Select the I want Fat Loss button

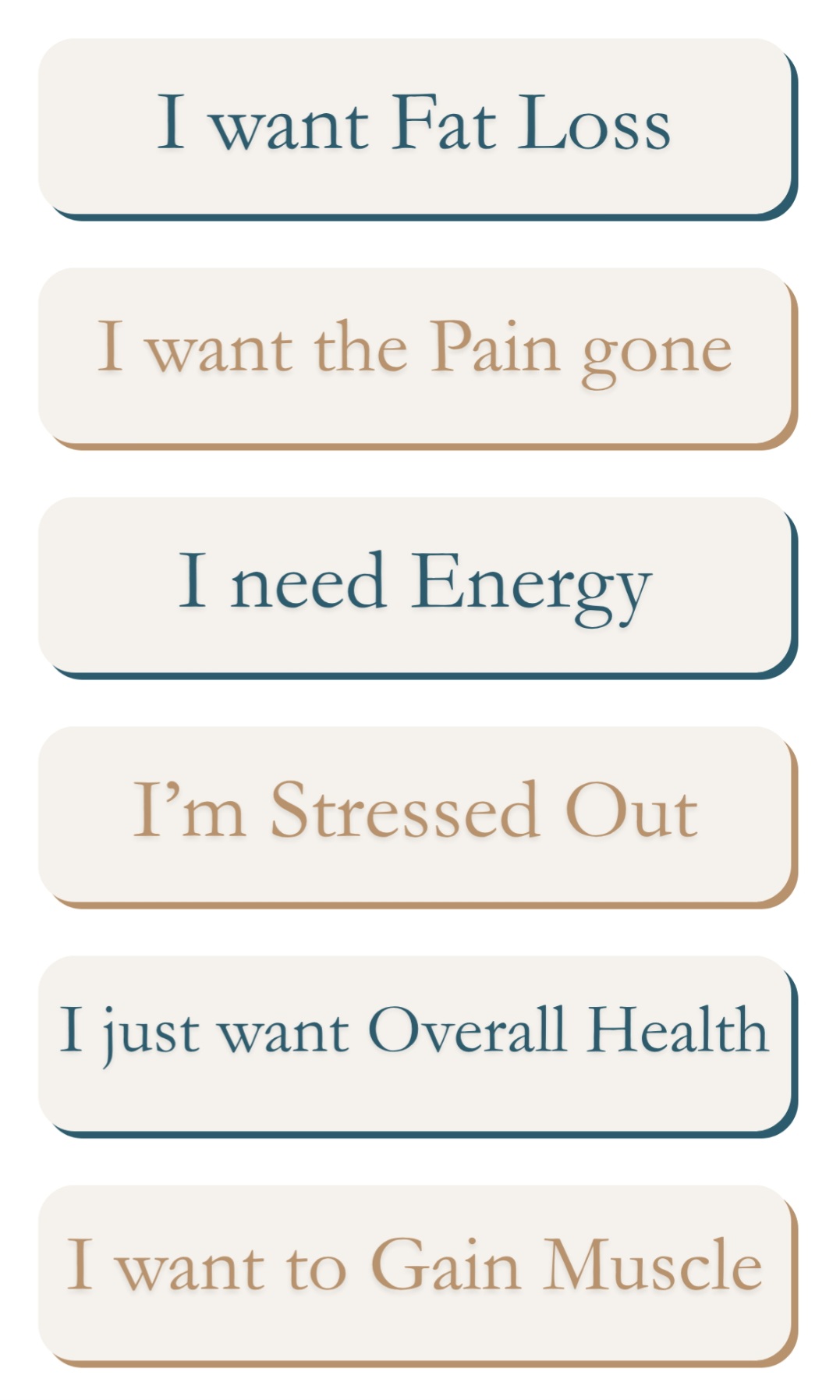[x=415, y=126]
